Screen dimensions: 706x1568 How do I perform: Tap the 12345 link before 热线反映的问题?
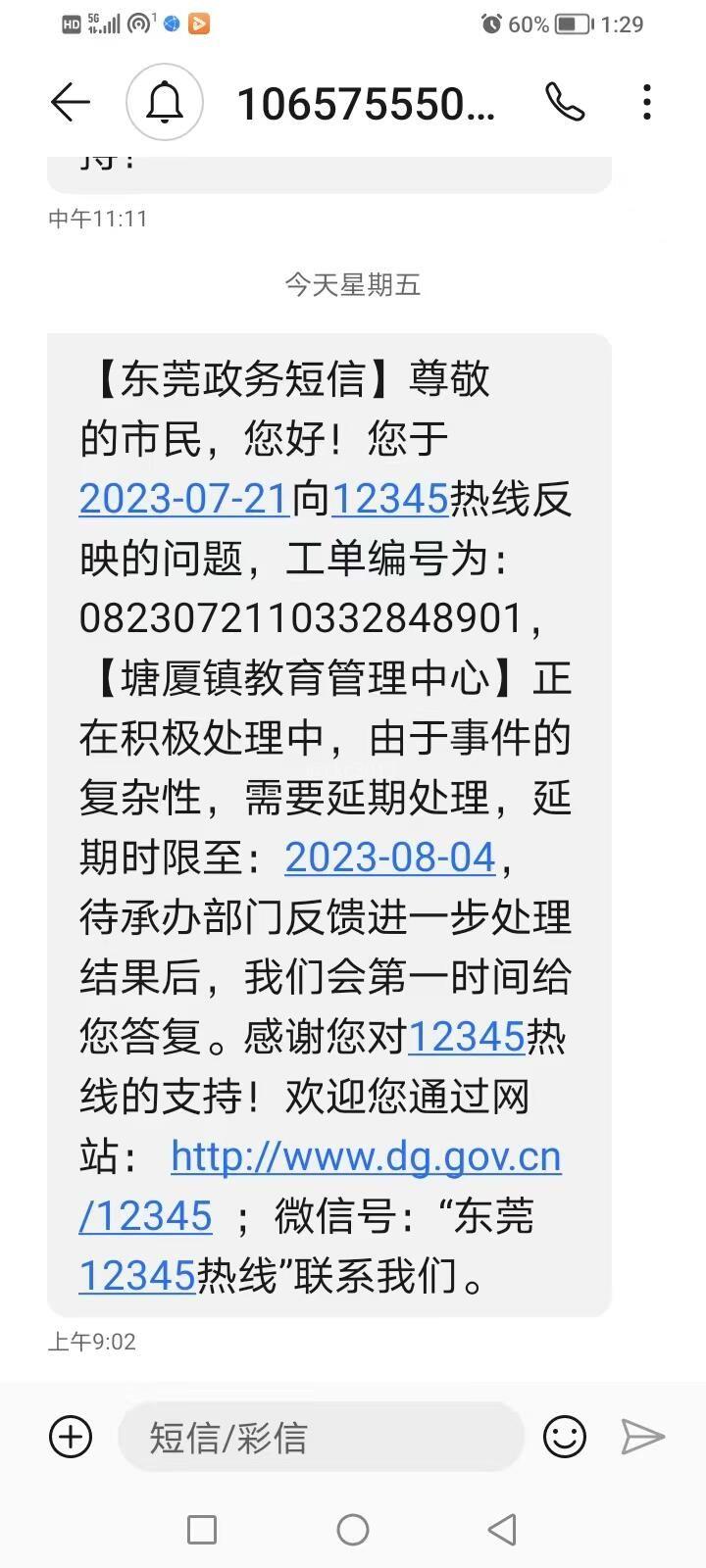390,499
